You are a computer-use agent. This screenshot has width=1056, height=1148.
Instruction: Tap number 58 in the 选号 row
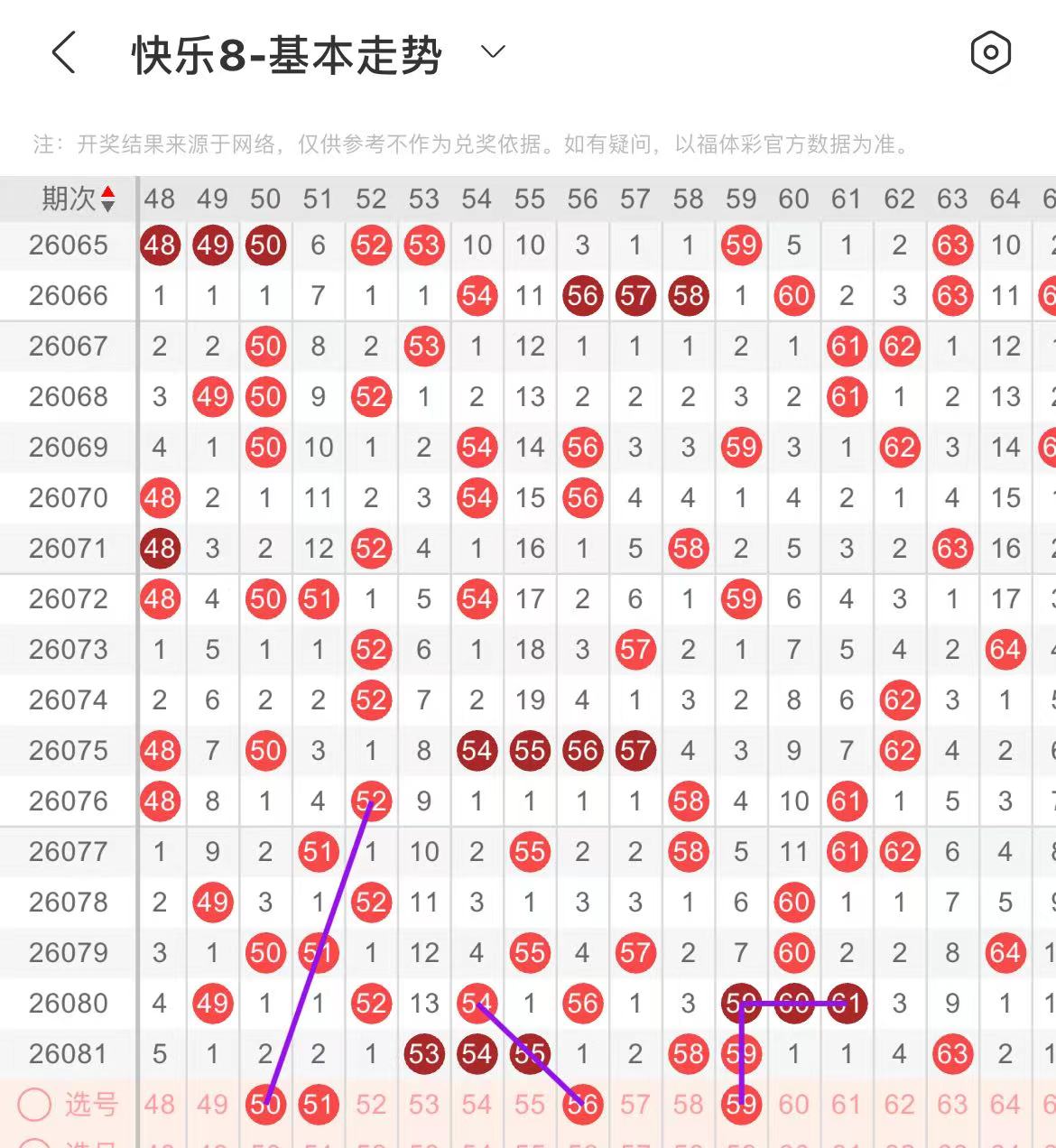tap(688, 1104)
